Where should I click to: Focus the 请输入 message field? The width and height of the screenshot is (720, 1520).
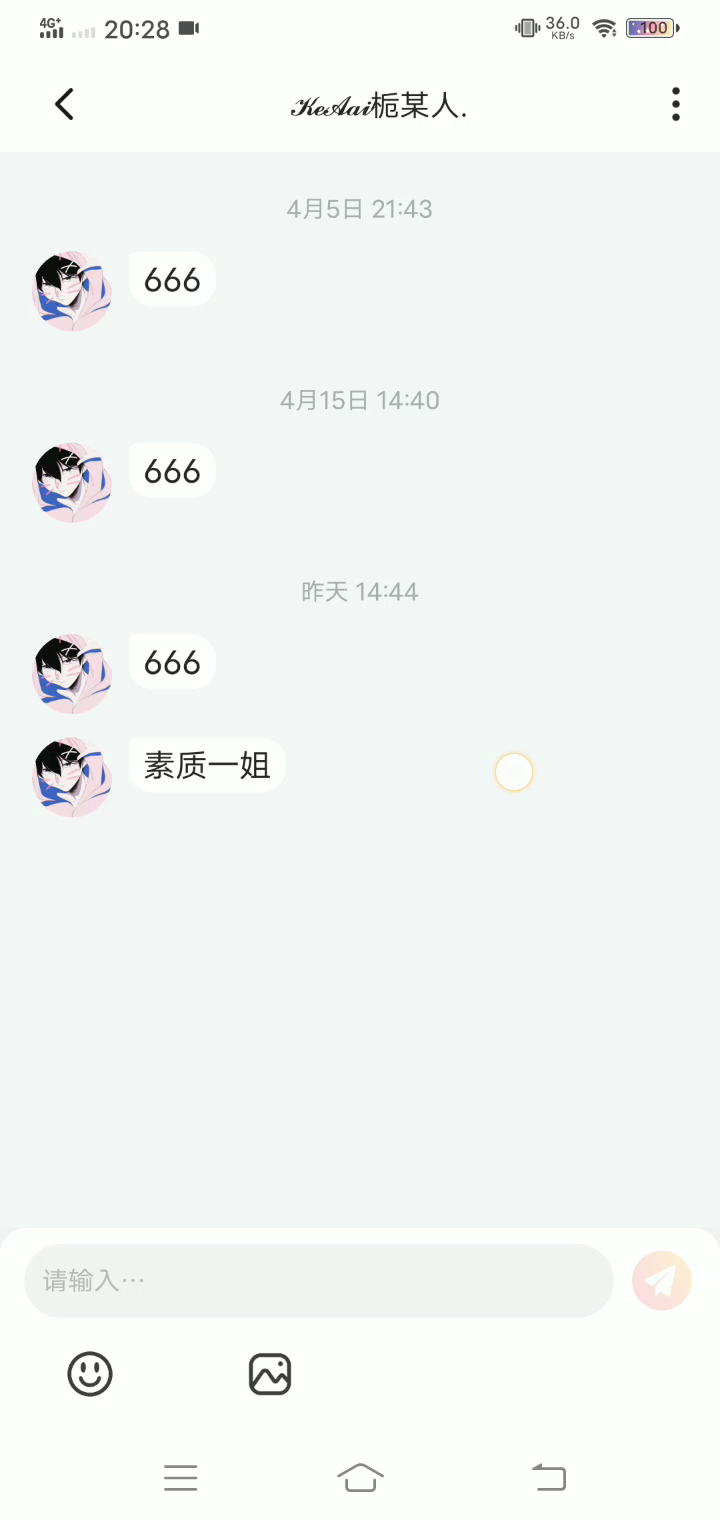(x=318, y=1281)
